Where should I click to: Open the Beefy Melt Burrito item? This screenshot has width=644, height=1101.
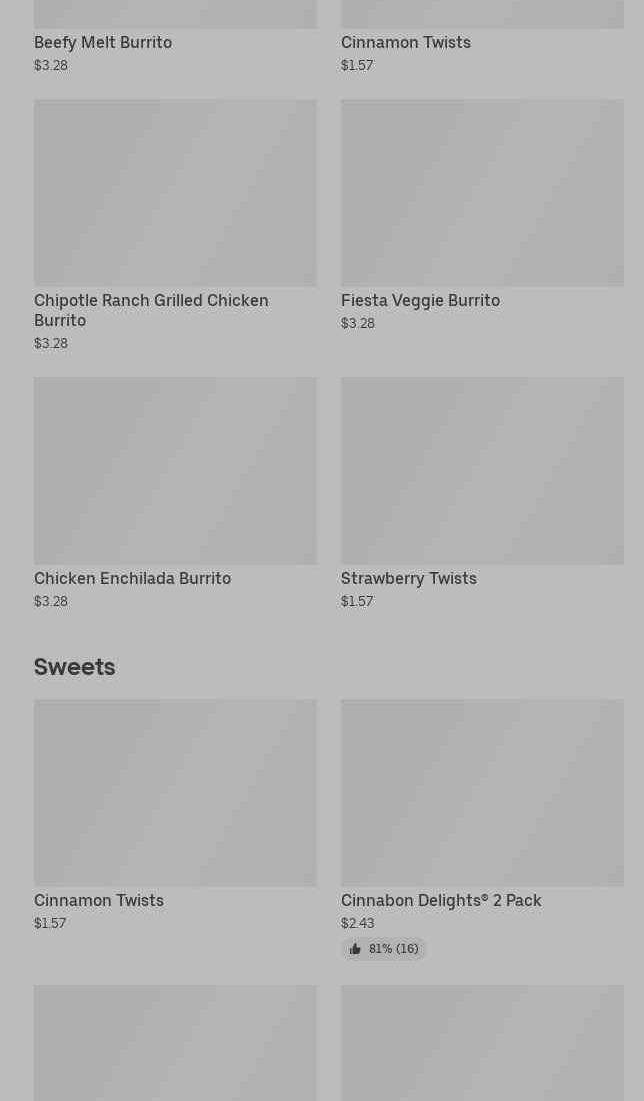click(x=103, y=42)
